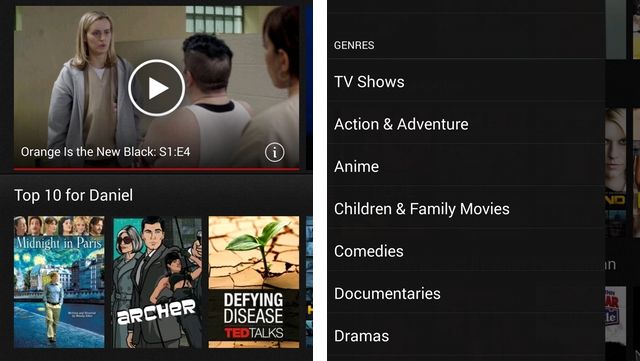
Task: Open the Midnight in Paris title
Action: (x=59, y=282)
